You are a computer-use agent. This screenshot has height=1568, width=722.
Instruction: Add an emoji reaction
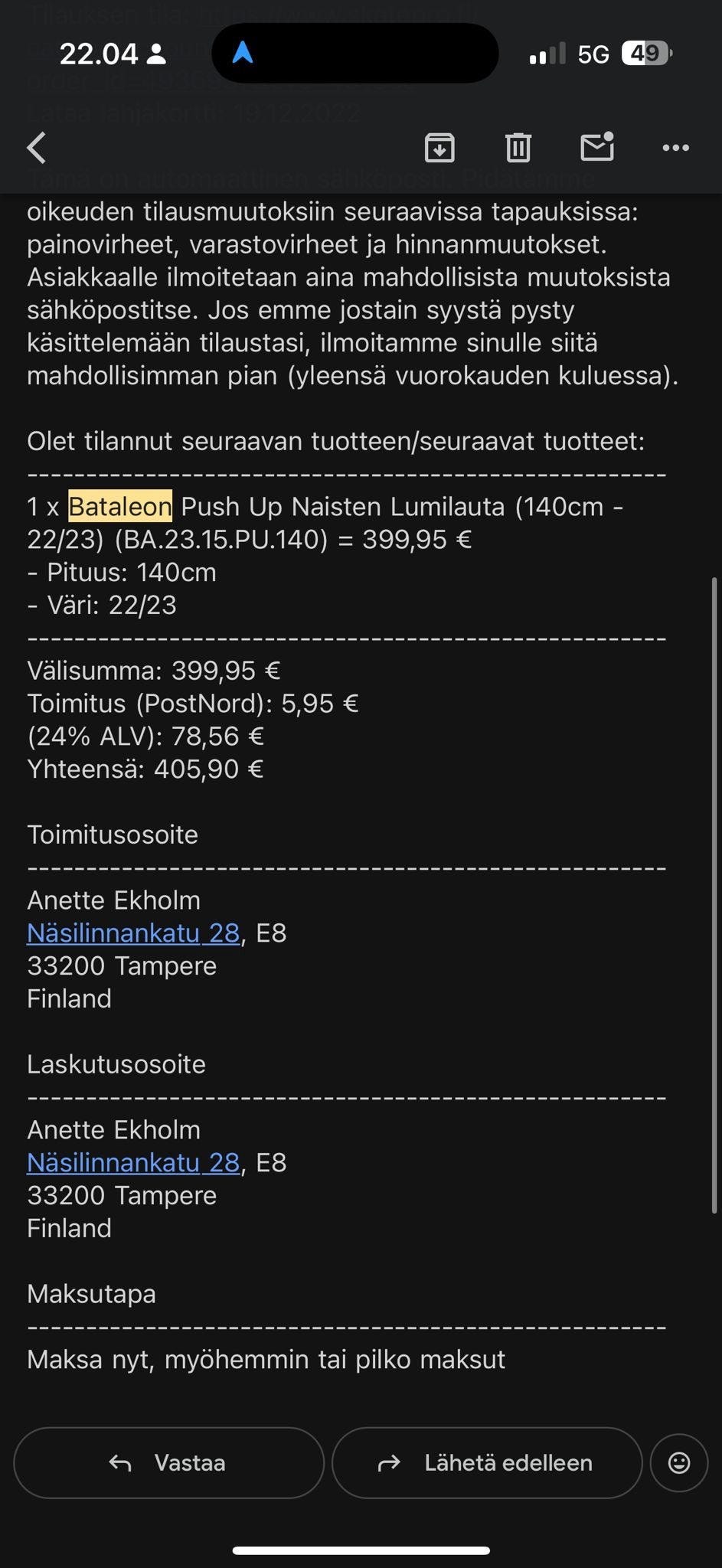679,1463
